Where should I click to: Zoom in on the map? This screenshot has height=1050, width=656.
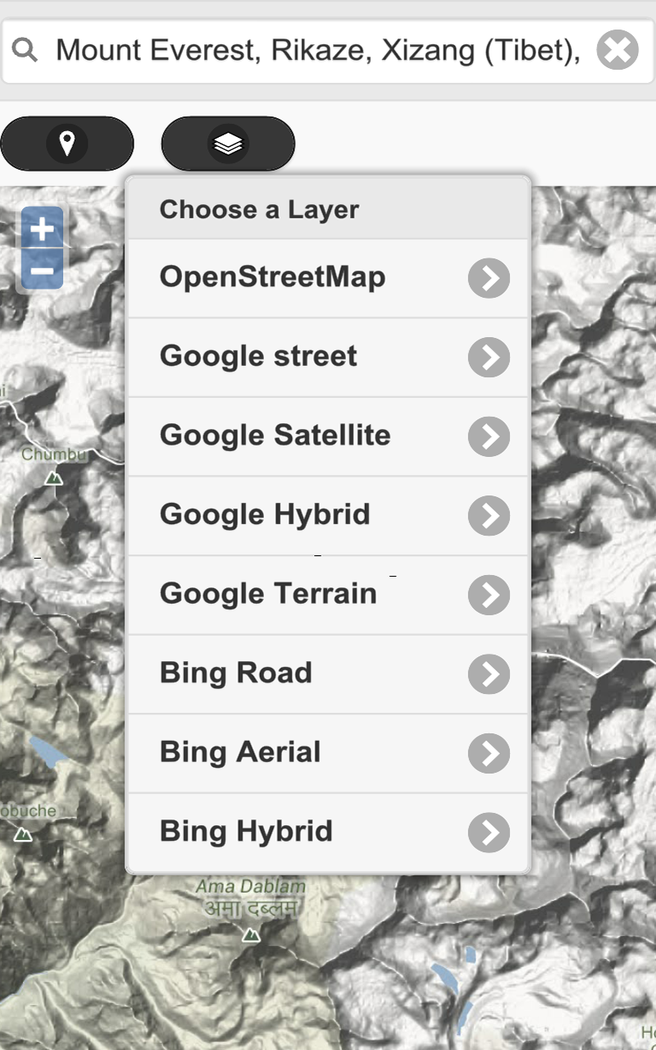click(x=42, y=230)
